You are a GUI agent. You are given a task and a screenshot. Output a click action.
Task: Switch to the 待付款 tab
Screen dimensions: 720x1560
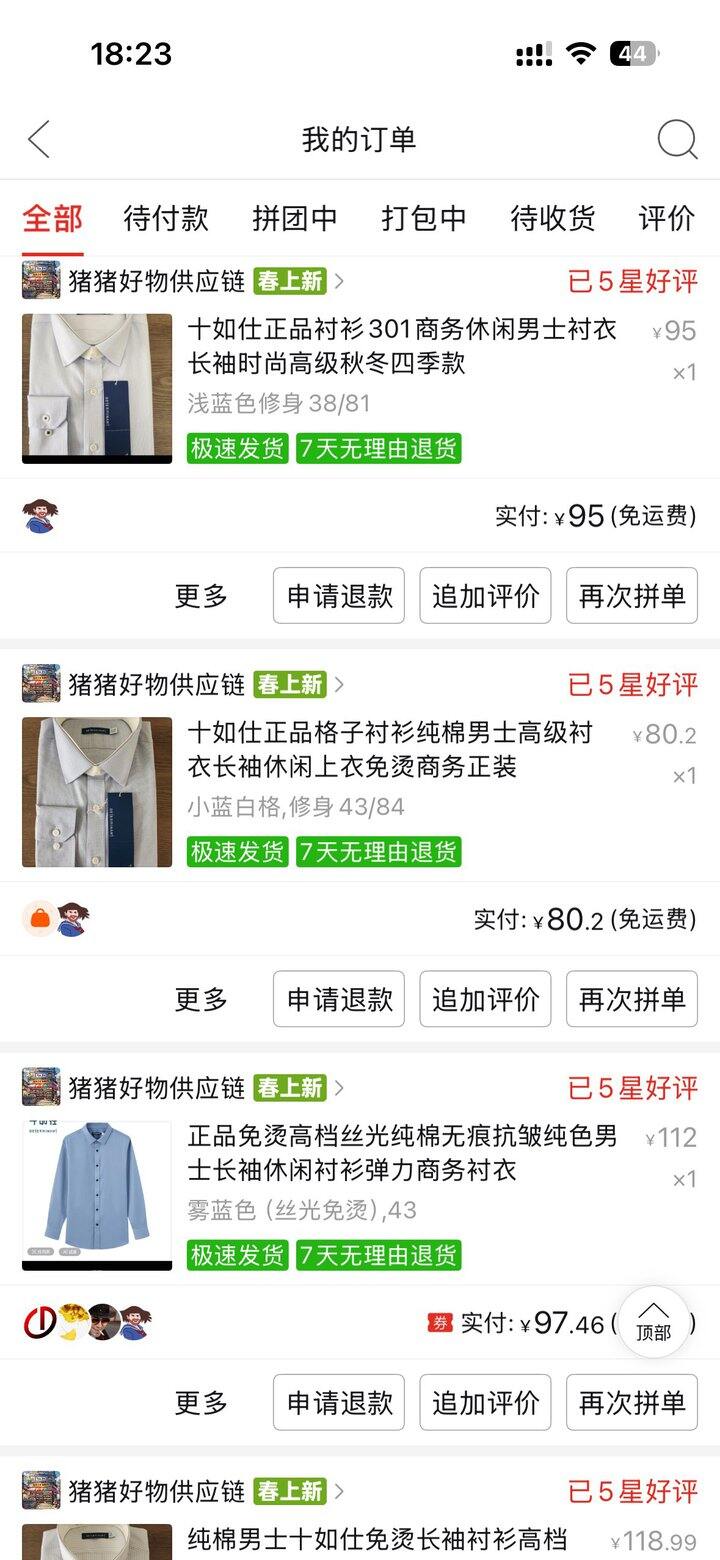[166, 219]
